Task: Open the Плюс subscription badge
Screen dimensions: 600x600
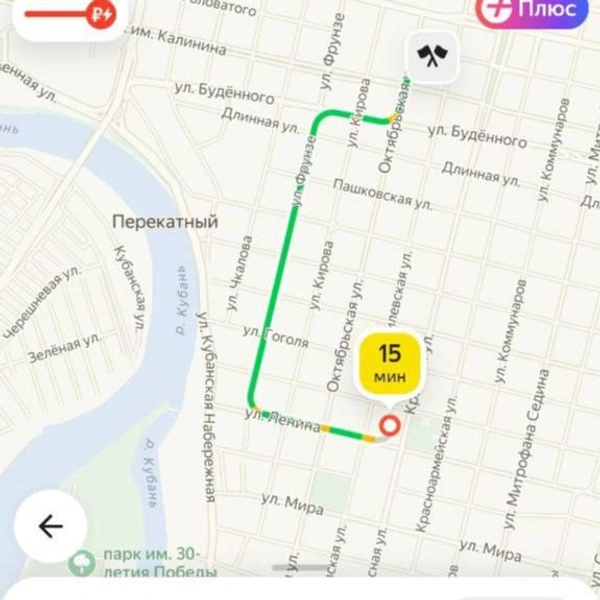Action: pos(531,11)
